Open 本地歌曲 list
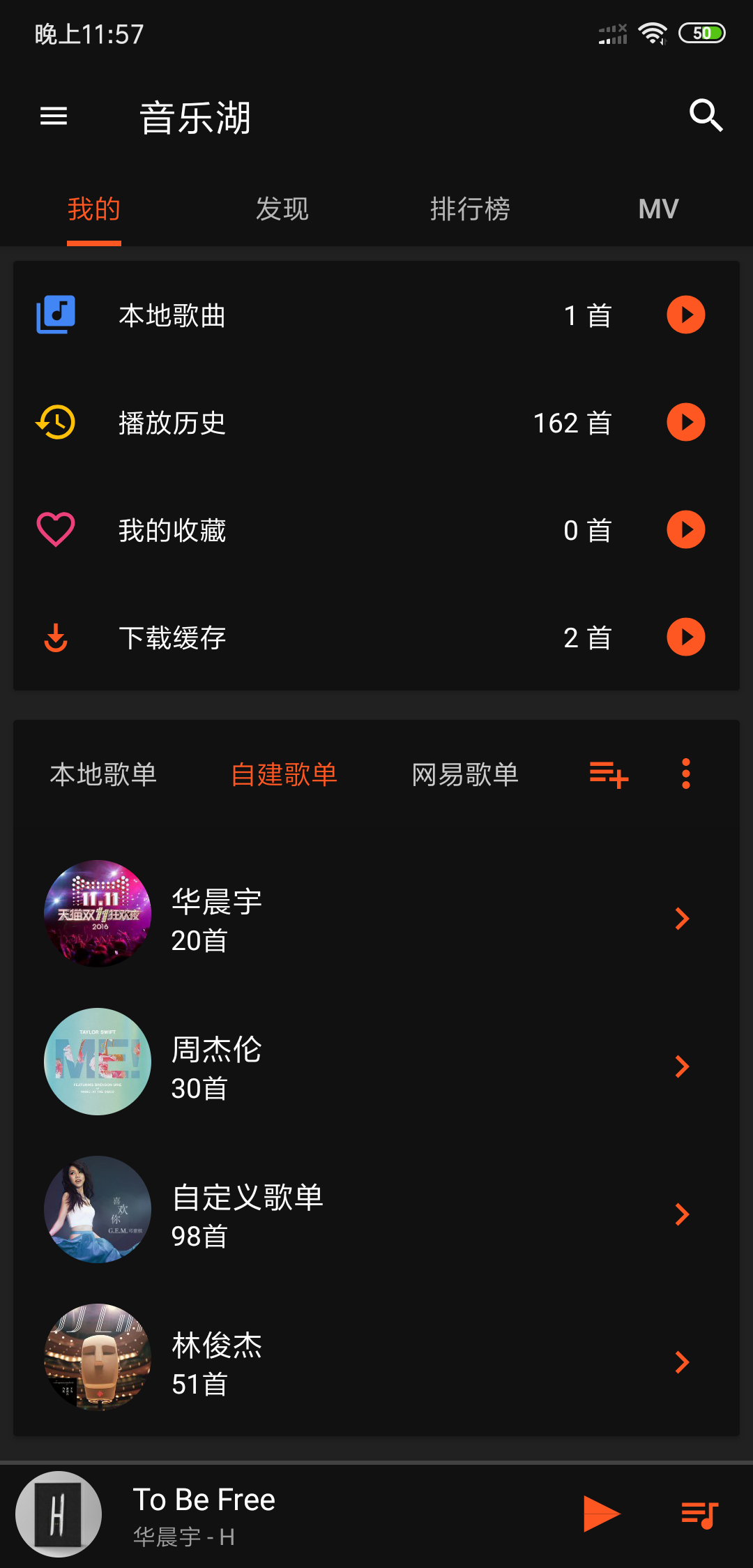Image resolution: width=753 pixels, height=1568 pixels. [x=172, y=315]
